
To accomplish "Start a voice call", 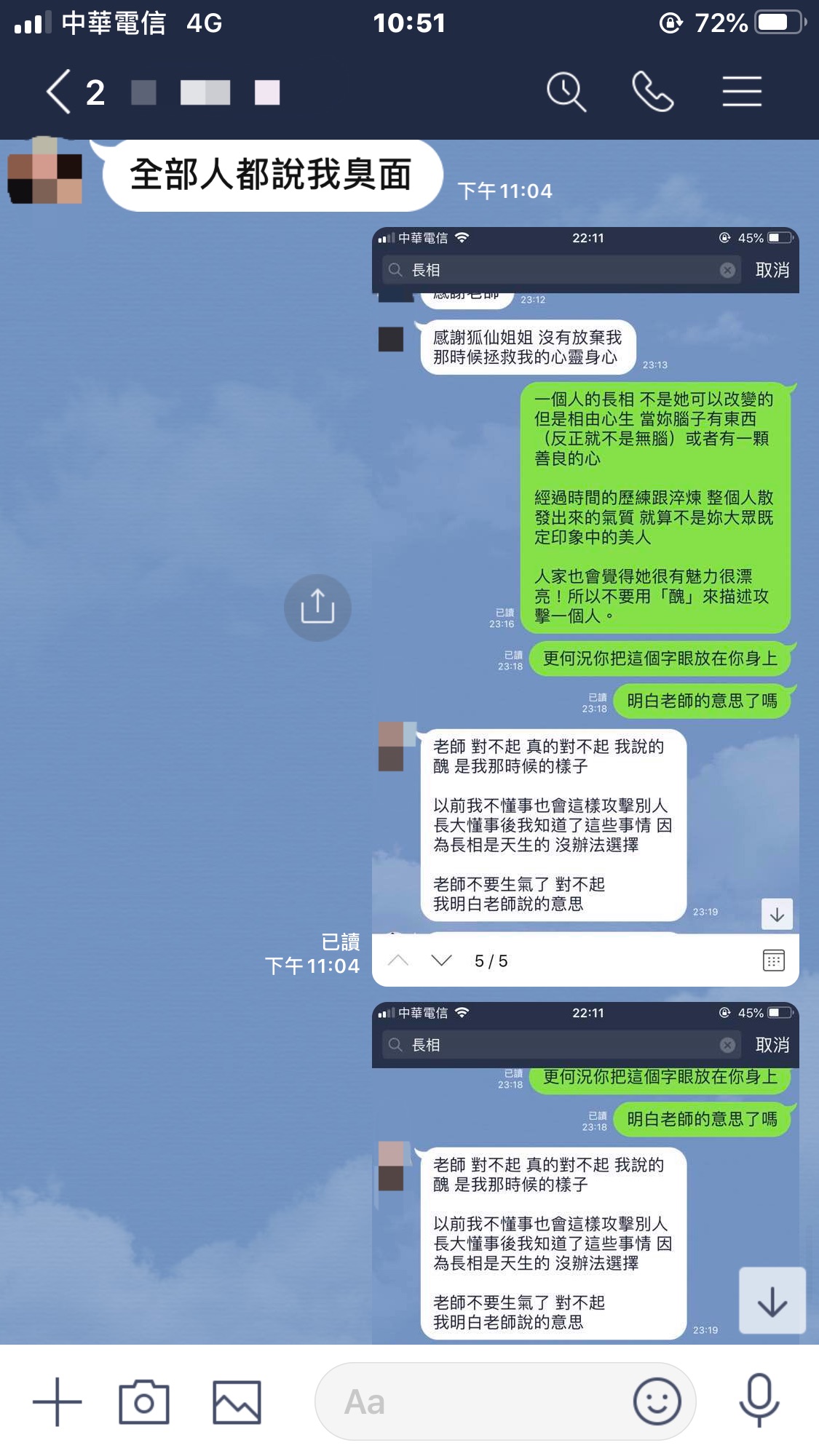I will tap(652, 92).
